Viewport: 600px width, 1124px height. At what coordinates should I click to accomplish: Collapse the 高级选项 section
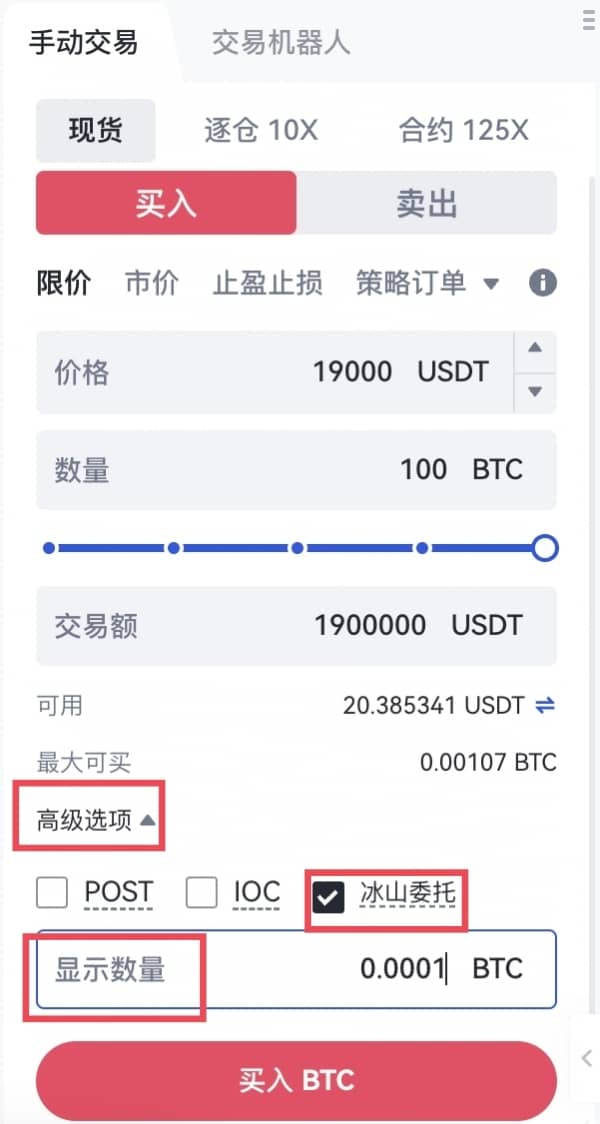point(97,820)
